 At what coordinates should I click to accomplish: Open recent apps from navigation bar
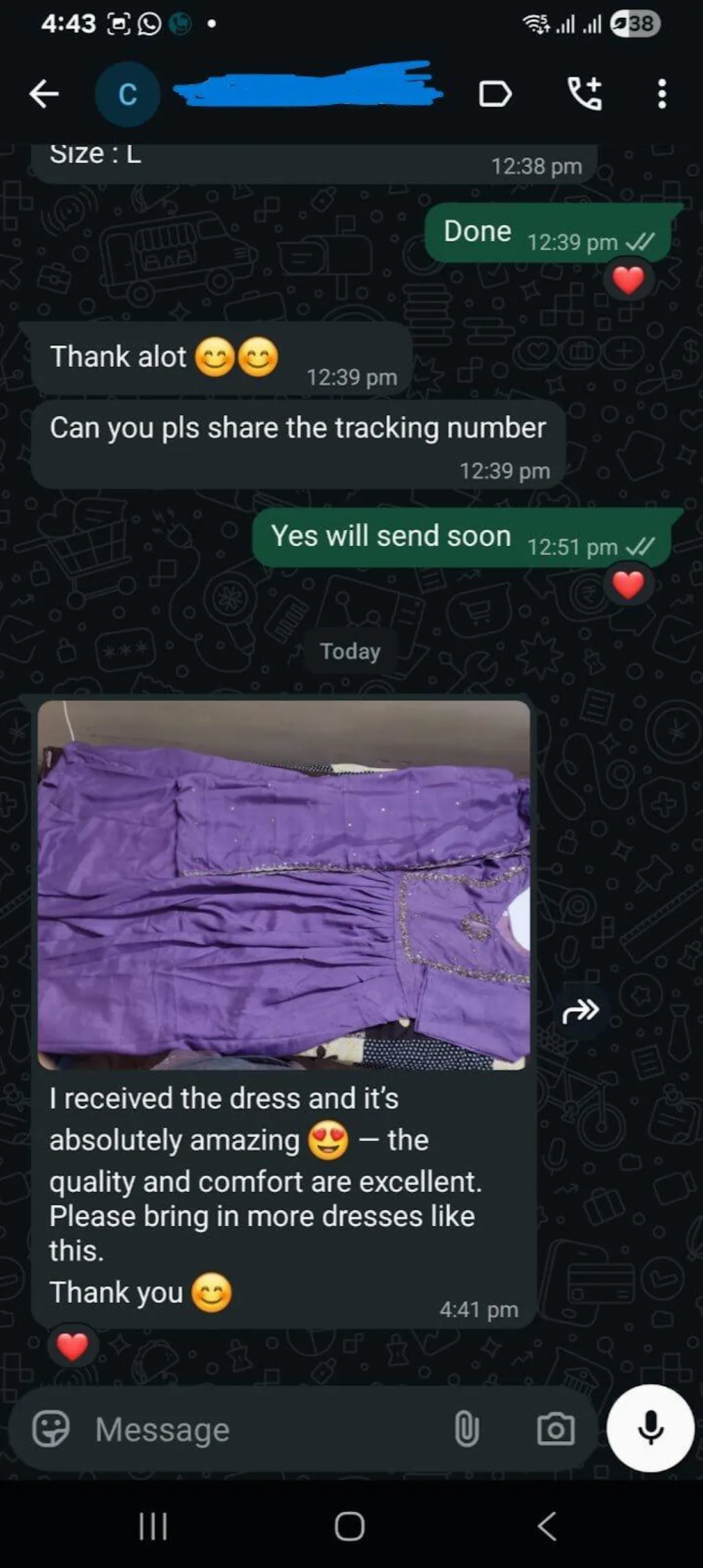pos(152,1526)
